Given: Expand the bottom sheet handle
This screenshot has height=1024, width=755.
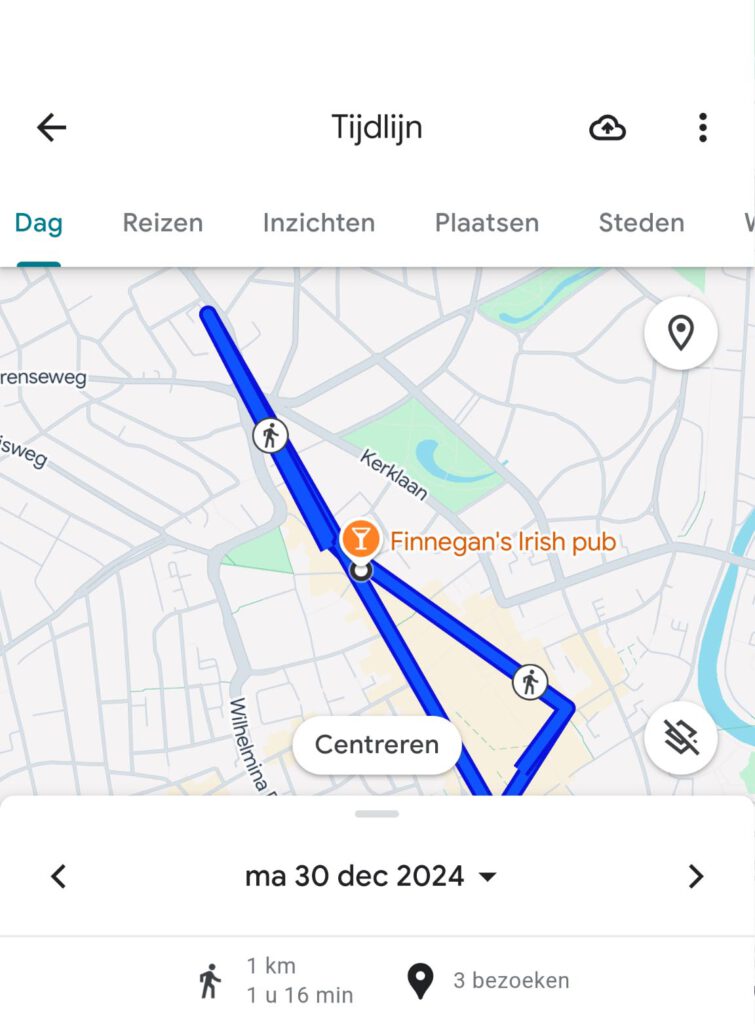Looking at the screenshot, I should click(x=377, y=813).
